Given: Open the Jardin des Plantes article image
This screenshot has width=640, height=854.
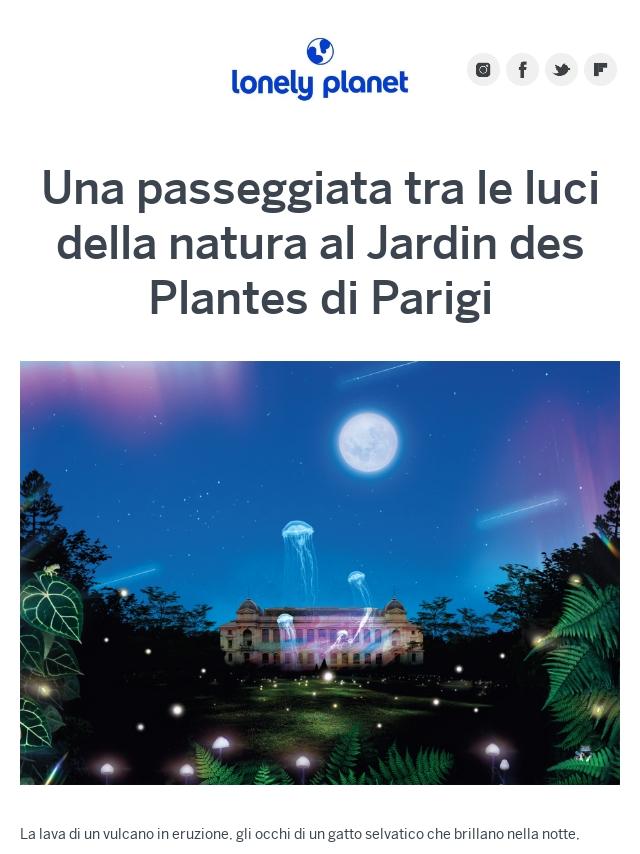Looking at the screenshot, I should (320, 572).
